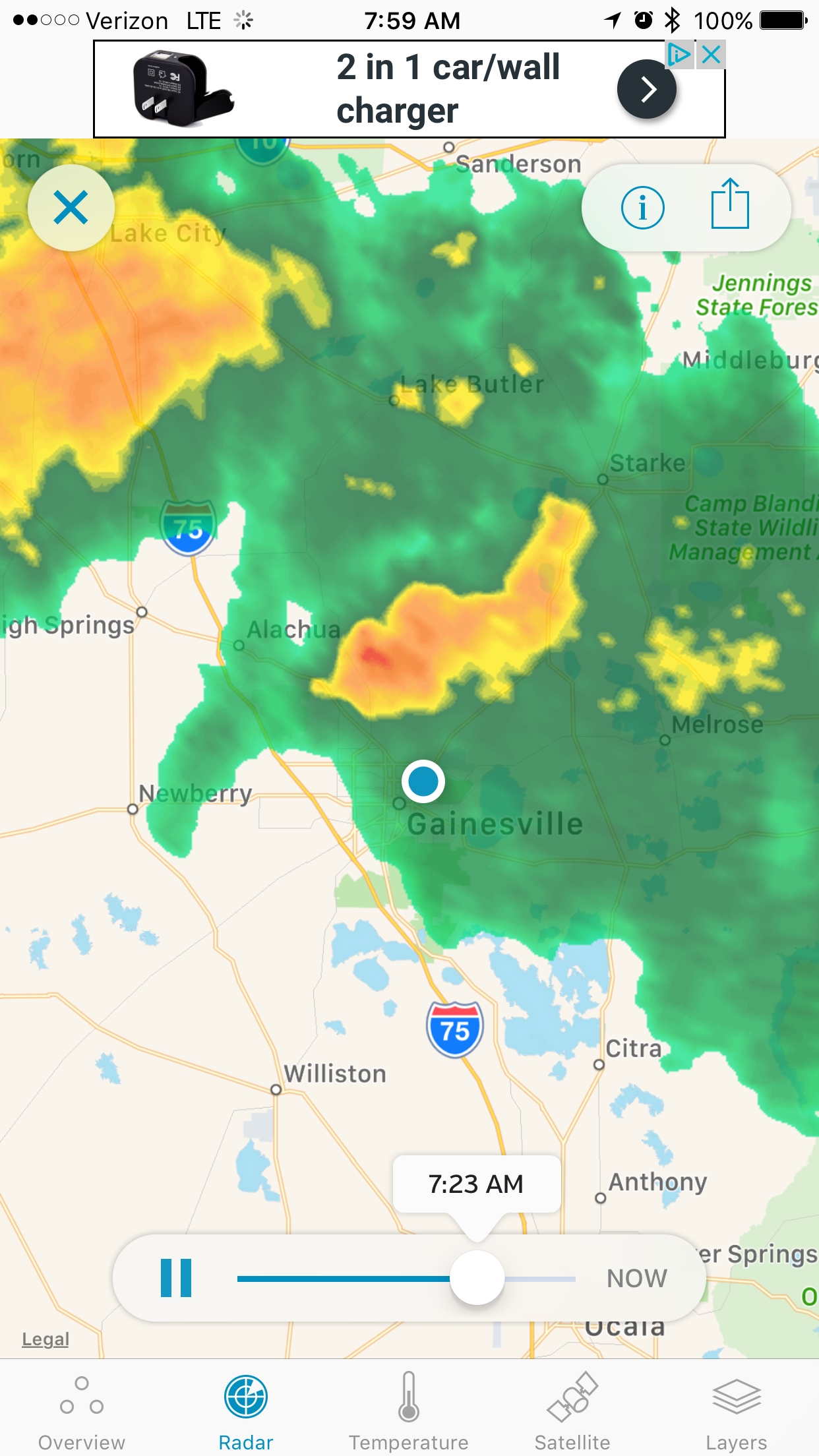Share the radar map

pyautogui.click(x=730, y=205)
